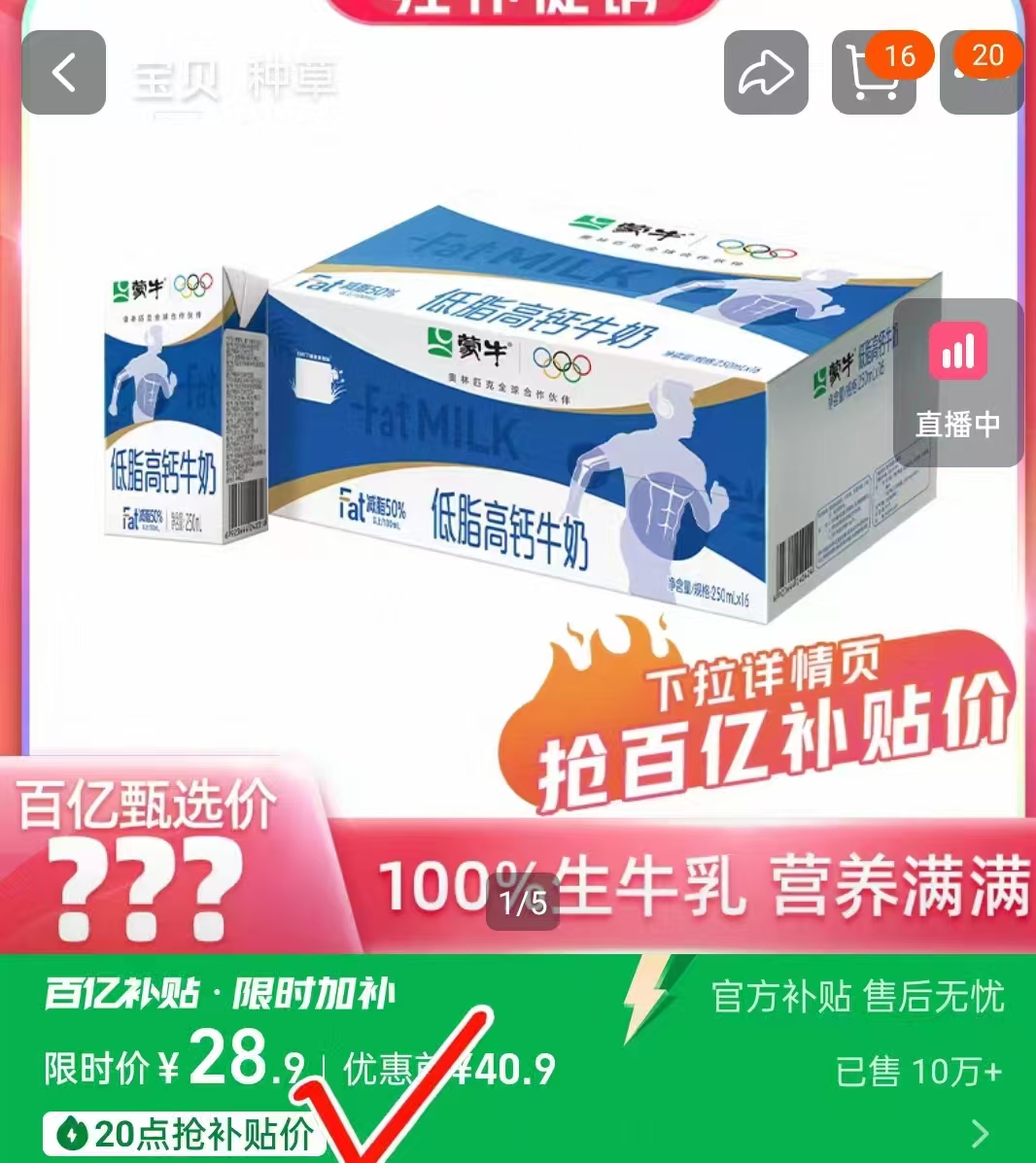This screenshot has height=1163, width=1036.
Task: Tap the more options icon showing 20 badge
Action: (982, 78)
